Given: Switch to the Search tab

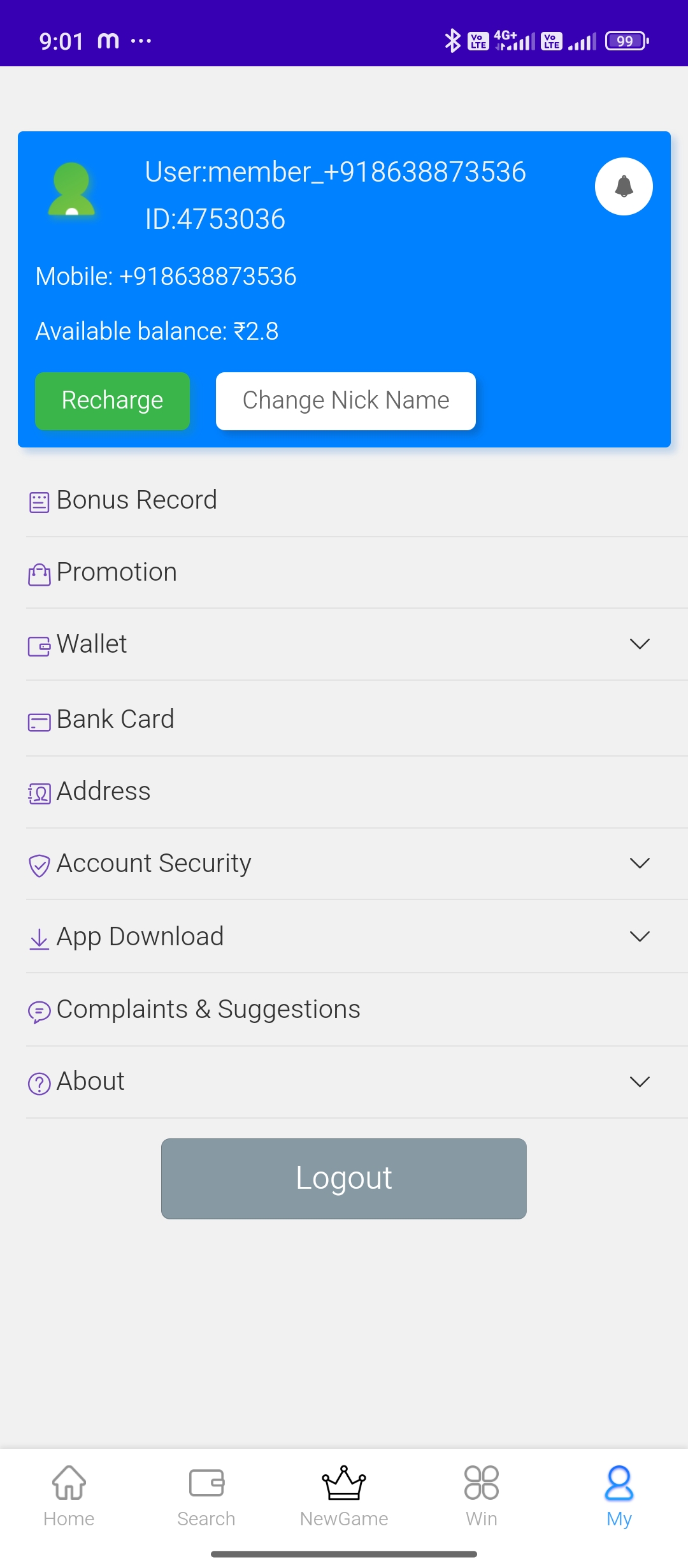Looking at the screenshot, I should pos(206,1496).
